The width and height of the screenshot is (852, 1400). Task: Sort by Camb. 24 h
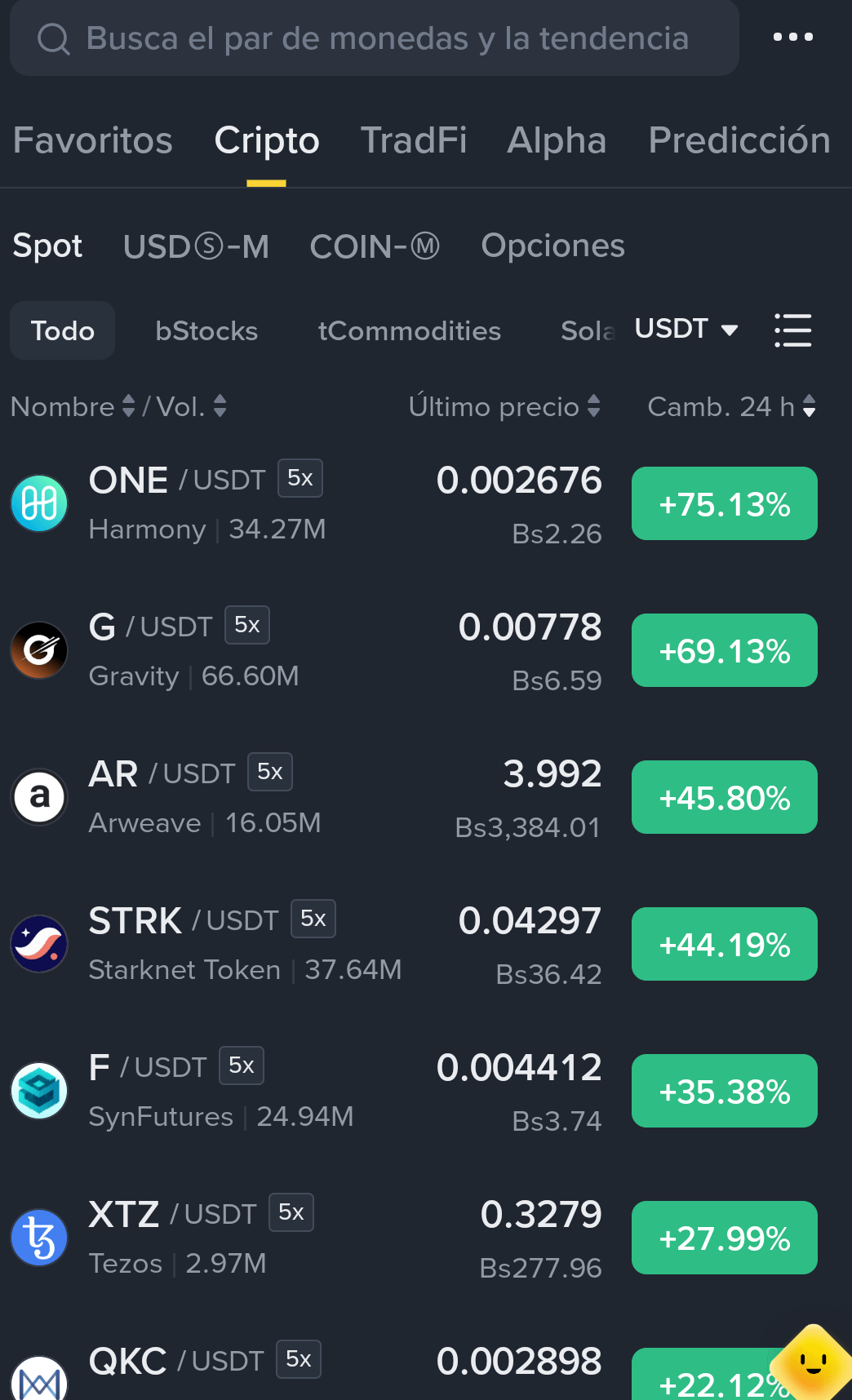pyautogui.click(x=731, y=406)
